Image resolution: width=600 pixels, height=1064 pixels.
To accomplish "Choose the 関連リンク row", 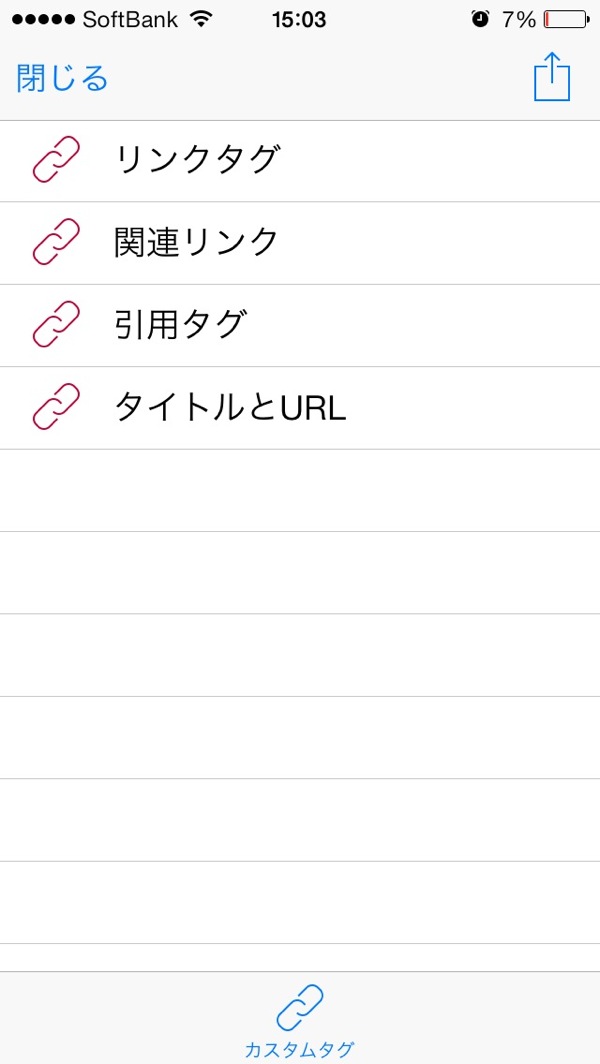I will click(x=300, y=243).
